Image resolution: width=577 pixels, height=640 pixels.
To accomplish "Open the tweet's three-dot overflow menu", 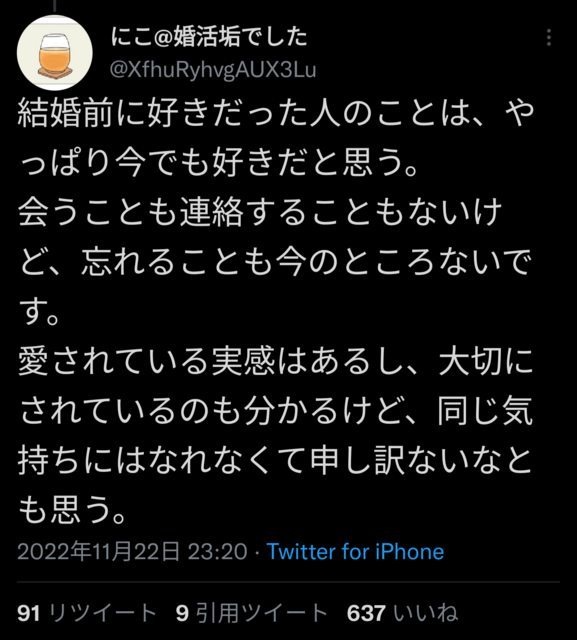I will click(549, 38).
